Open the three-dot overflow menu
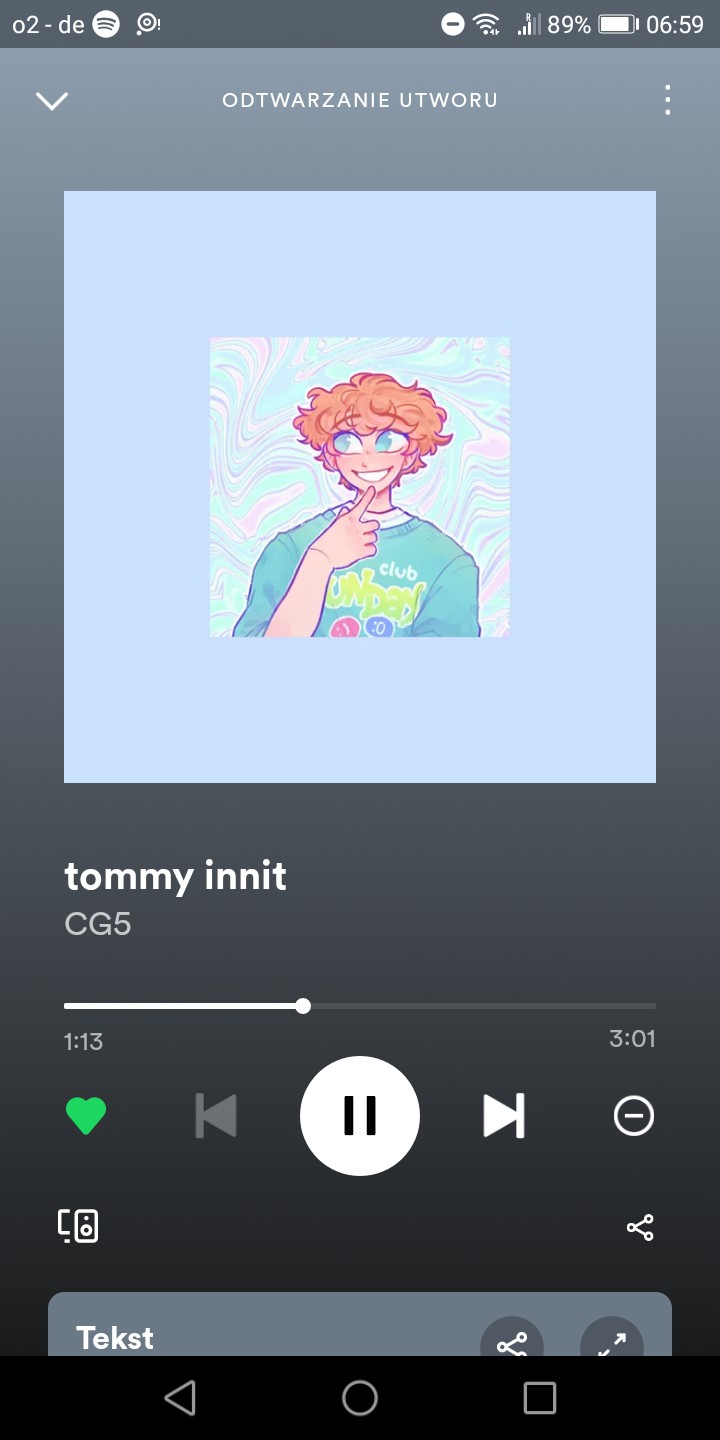This screenshot has width=720, height=1440. pyautogui.click(x=667, y=100)
